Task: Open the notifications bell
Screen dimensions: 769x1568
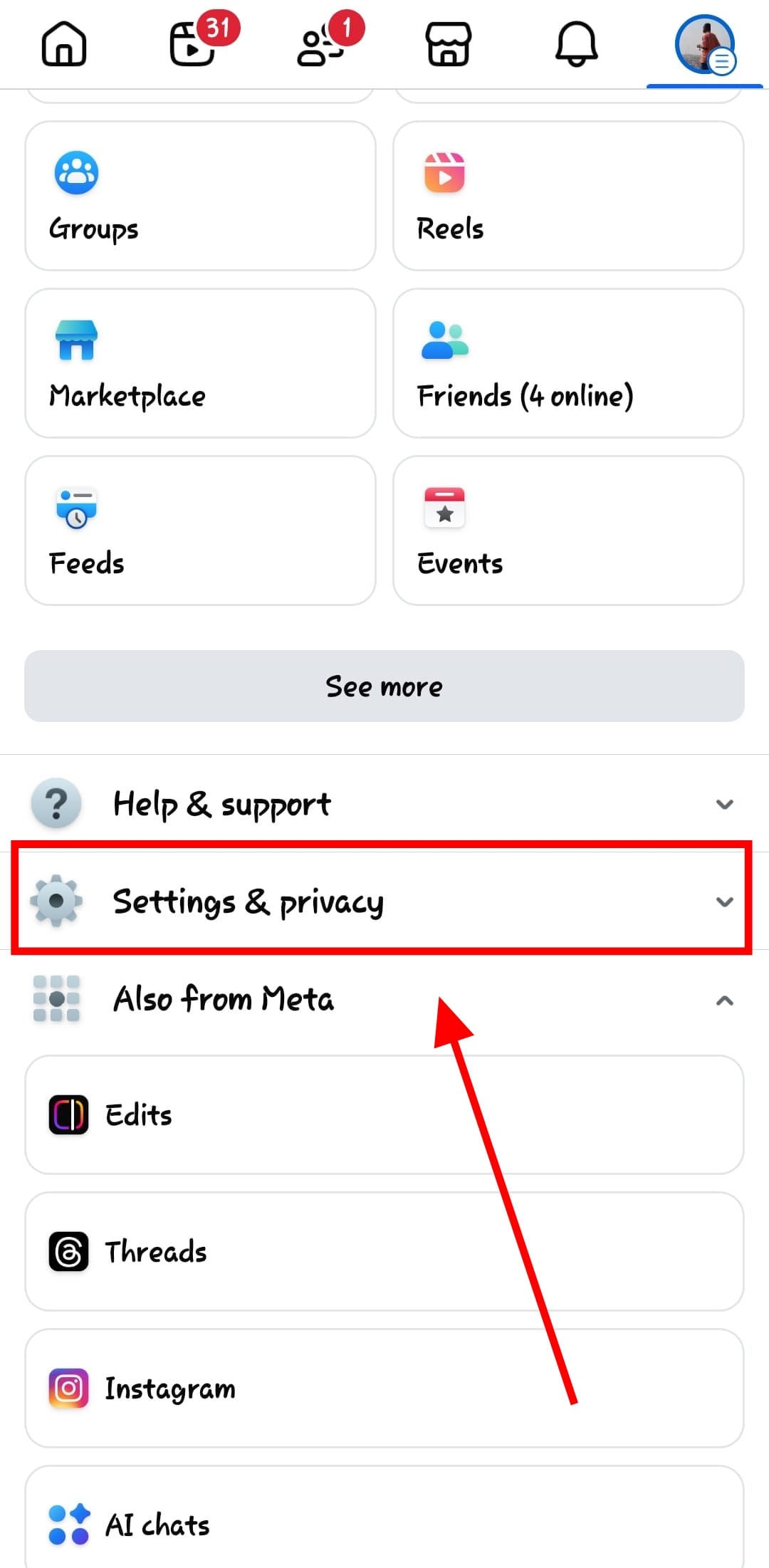Action: pyautogui.click(x=576, y=44)
